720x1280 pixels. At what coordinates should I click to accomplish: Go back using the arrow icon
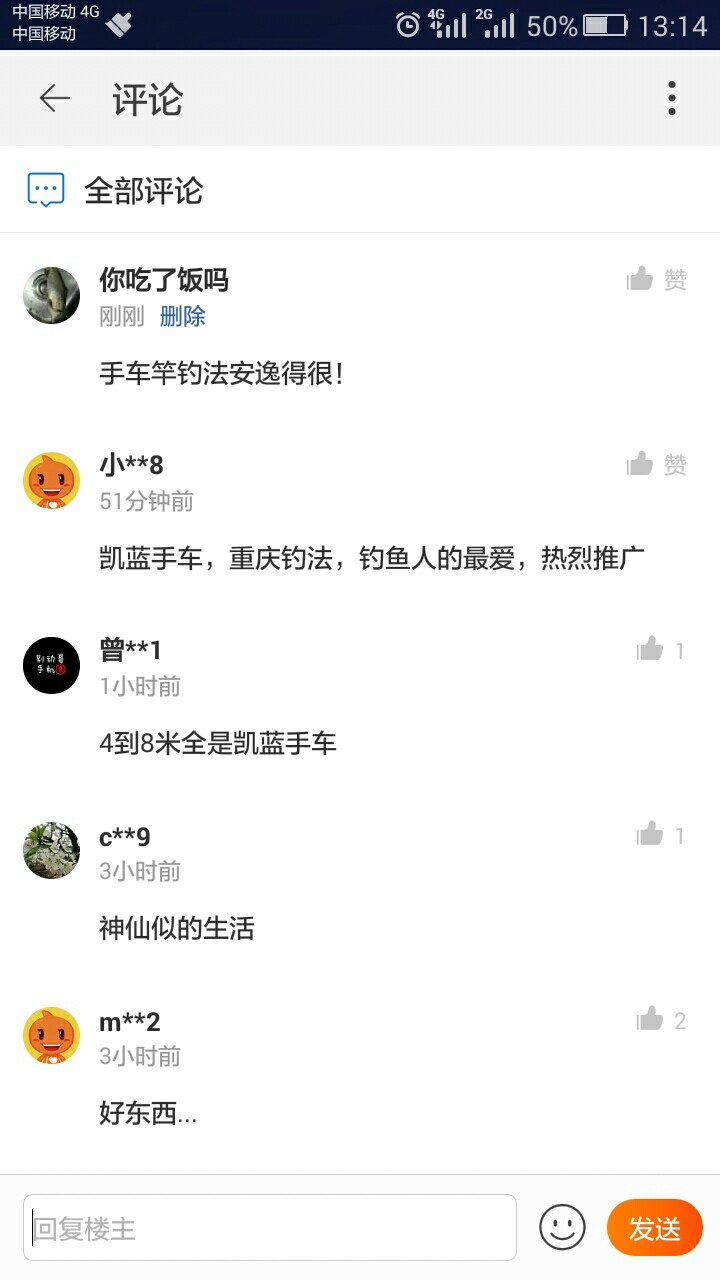[54, 98]
